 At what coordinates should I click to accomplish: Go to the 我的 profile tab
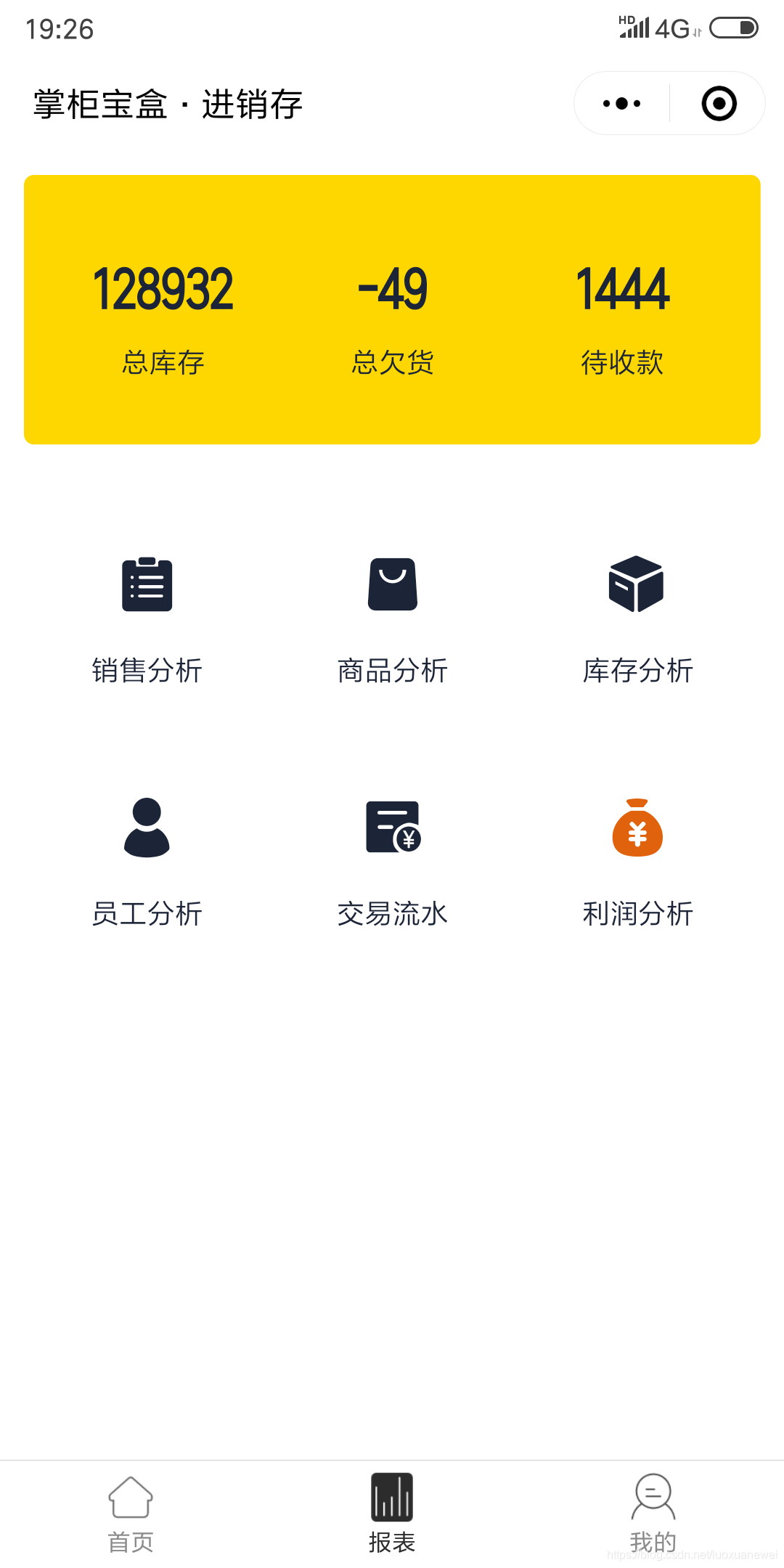point(653,1514)
